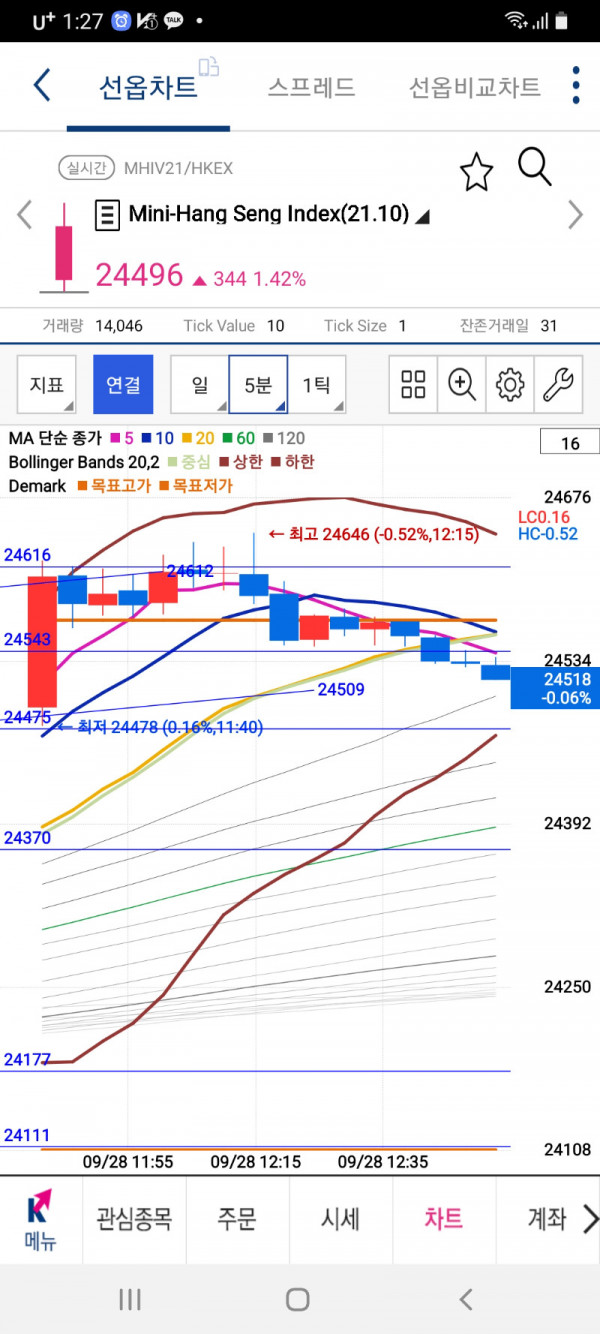Open the 주문 order tab
Image resolution: width=600 pixels, height=1334 pixels.
tap(237, 1219)
